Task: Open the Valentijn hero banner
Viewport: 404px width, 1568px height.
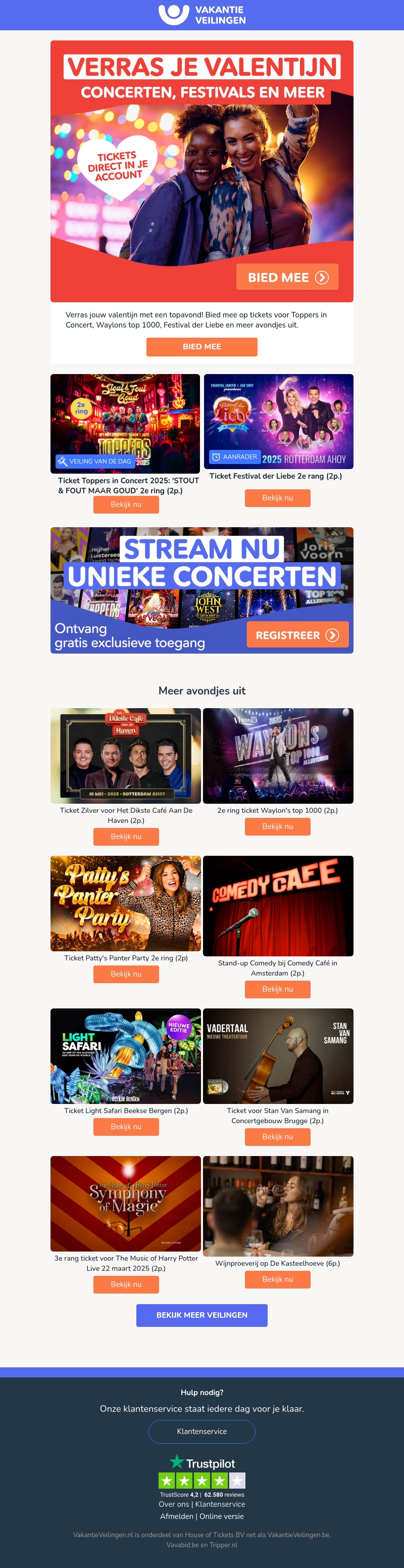Action: pyautogui.click(x=201, y=170)
